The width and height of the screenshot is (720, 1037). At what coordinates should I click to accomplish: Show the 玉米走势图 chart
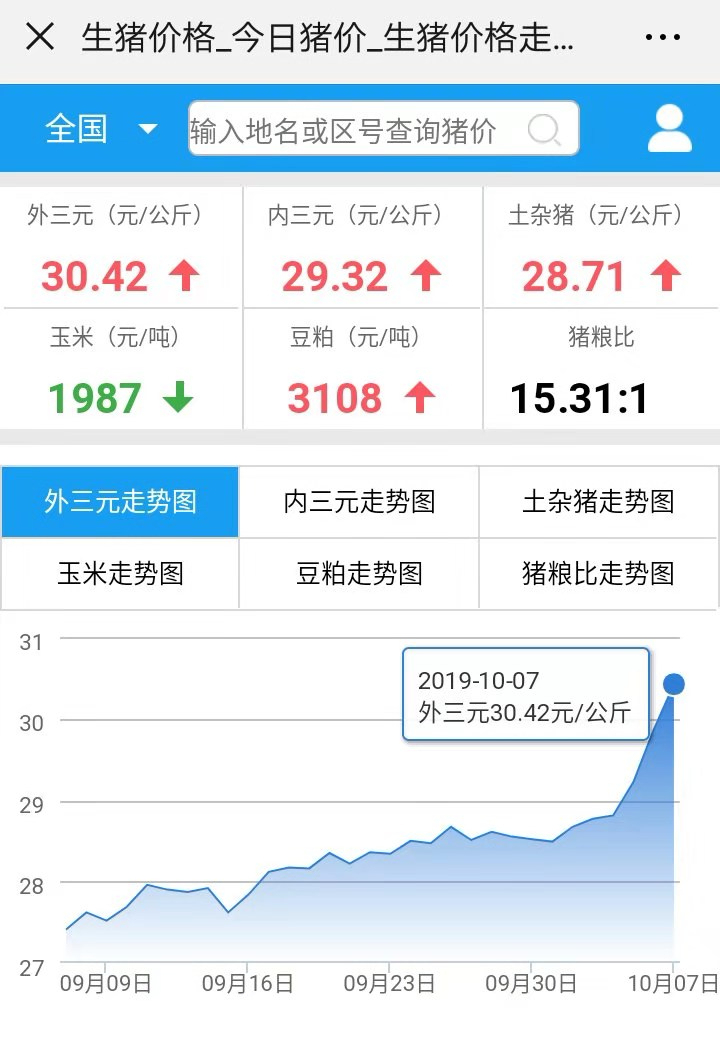(120, 573)
